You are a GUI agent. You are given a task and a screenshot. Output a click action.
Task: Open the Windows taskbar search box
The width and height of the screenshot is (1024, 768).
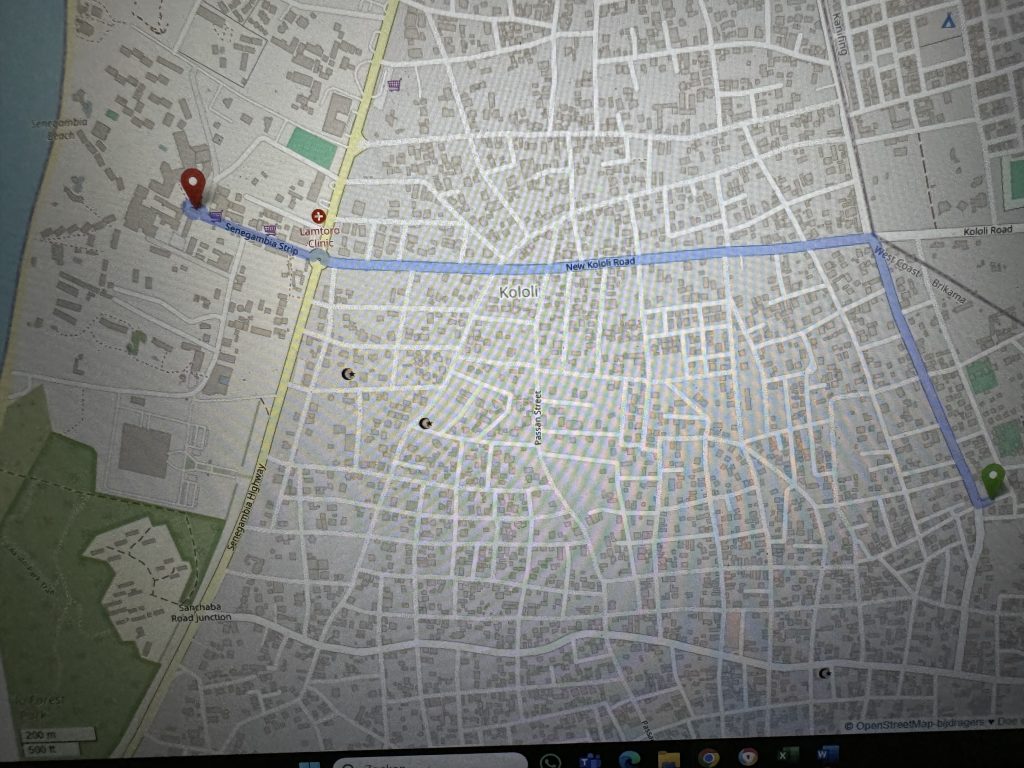pos(430,764)
